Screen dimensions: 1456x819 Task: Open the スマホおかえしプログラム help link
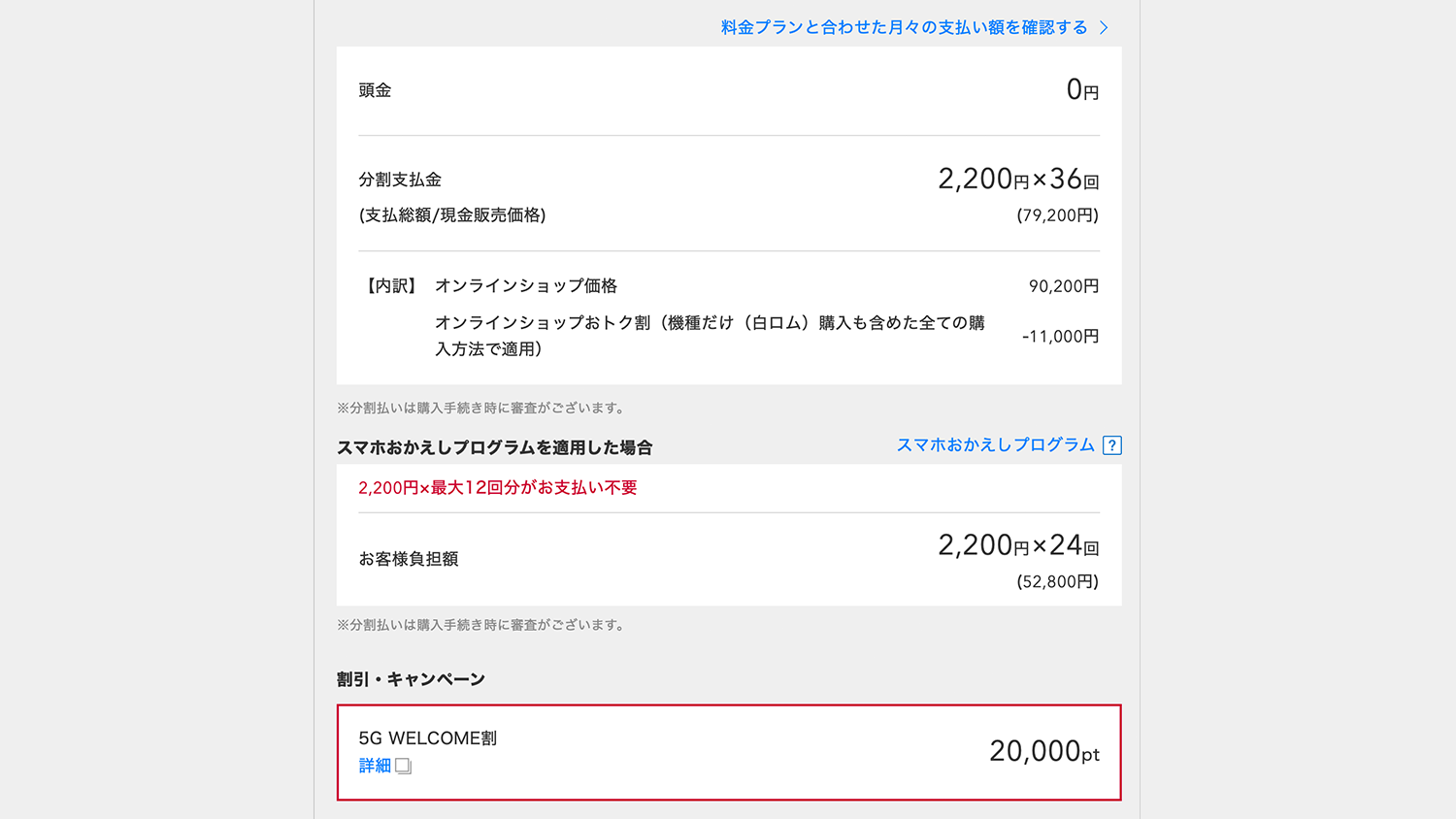click(x=1008, y=445)
